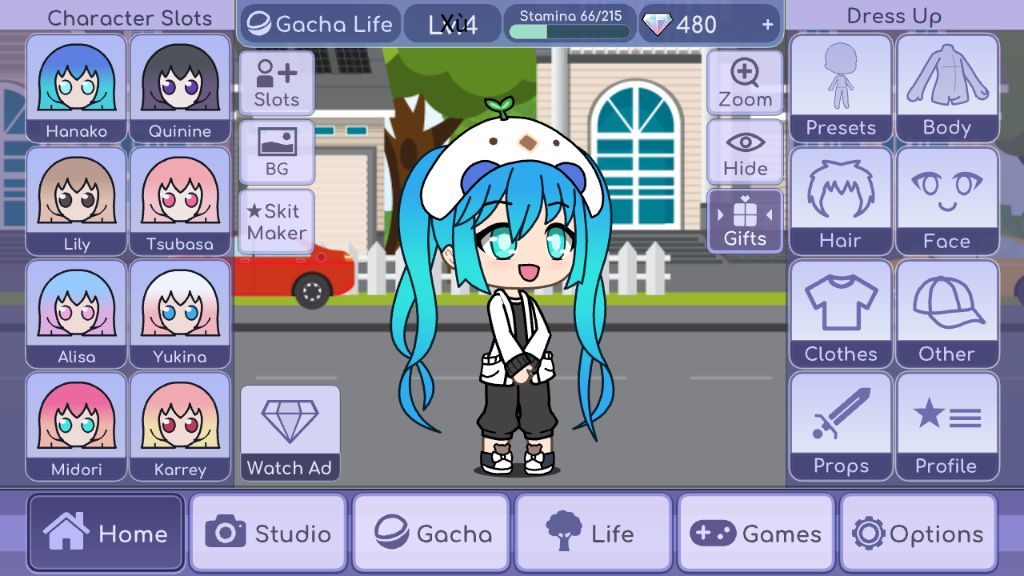
Task: Hide the interface with Hide button
Action: (745, 152)
